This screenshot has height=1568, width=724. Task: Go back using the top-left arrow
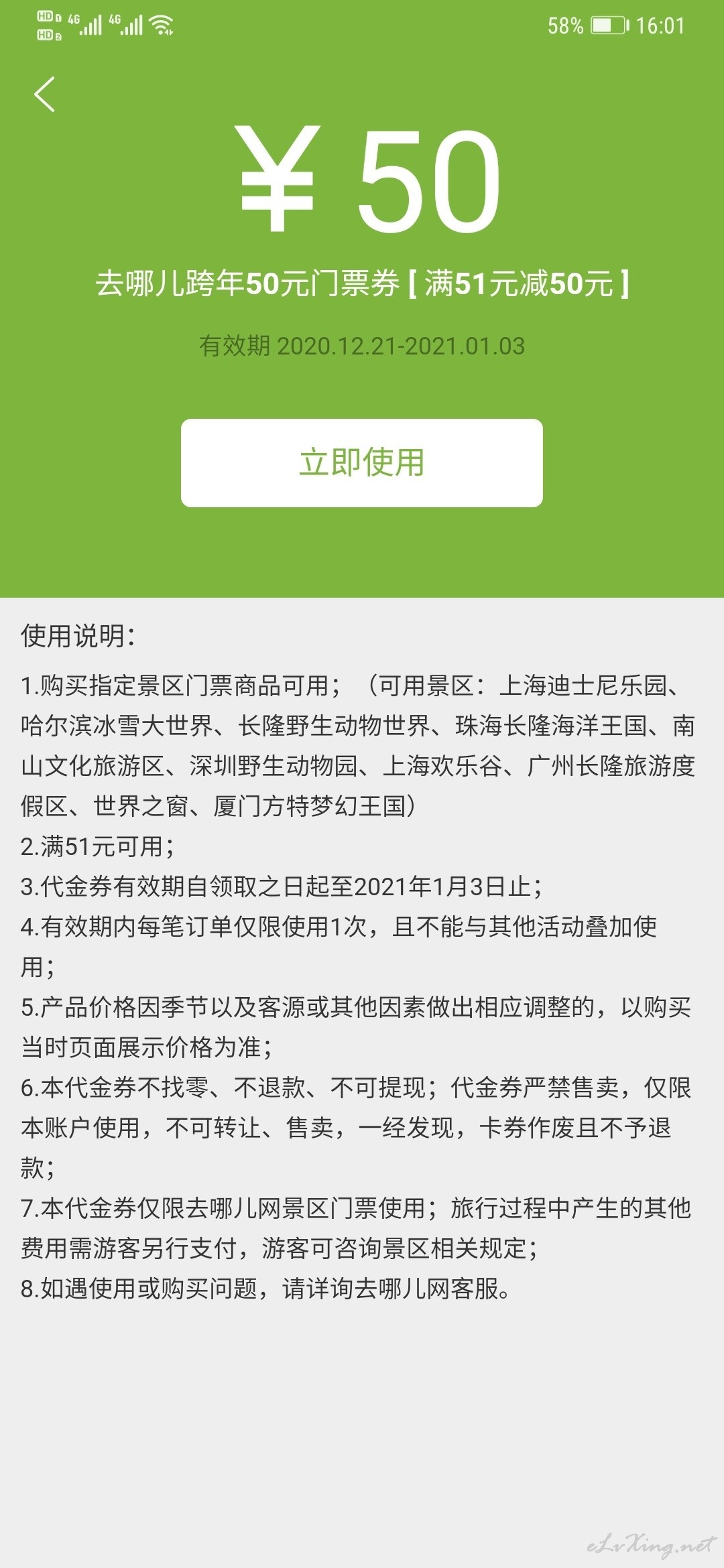[x=44, y=94]
